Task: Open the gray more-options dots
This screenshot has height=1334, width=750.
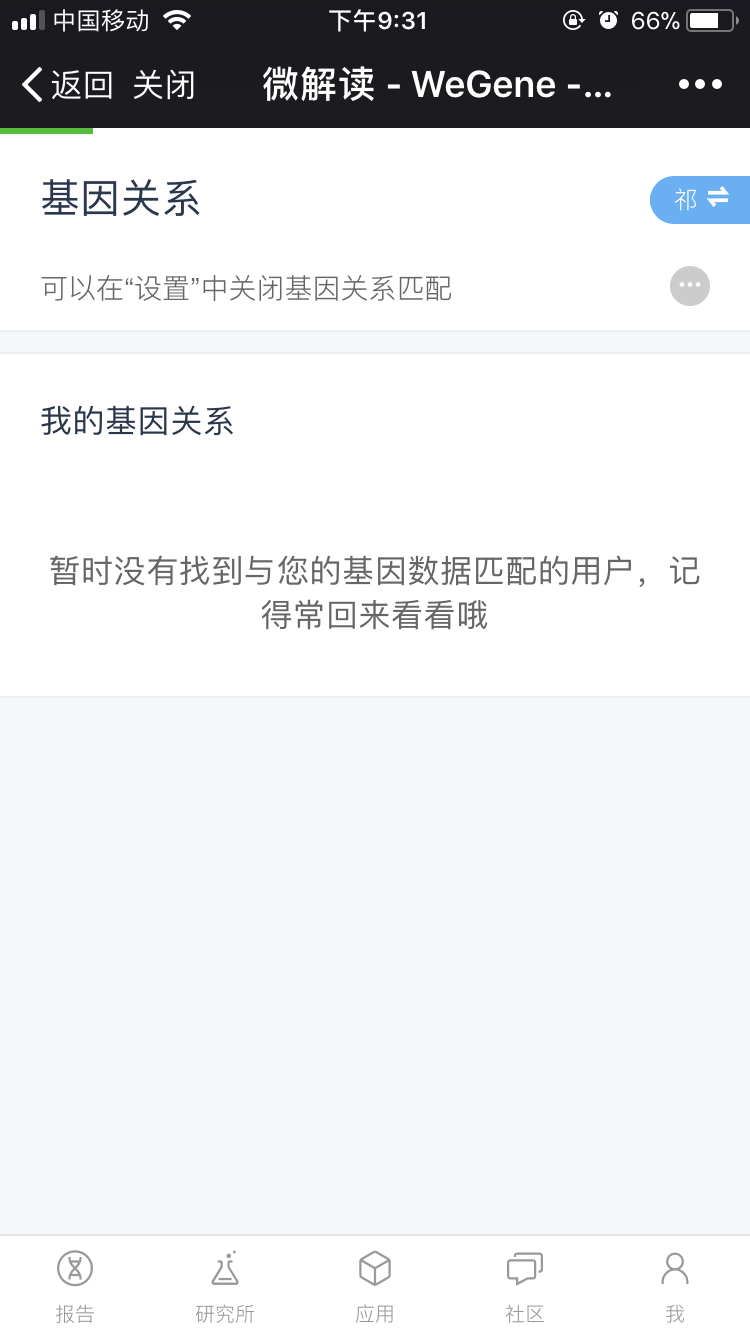Action: pyautogui.click(x=689, y=286)
